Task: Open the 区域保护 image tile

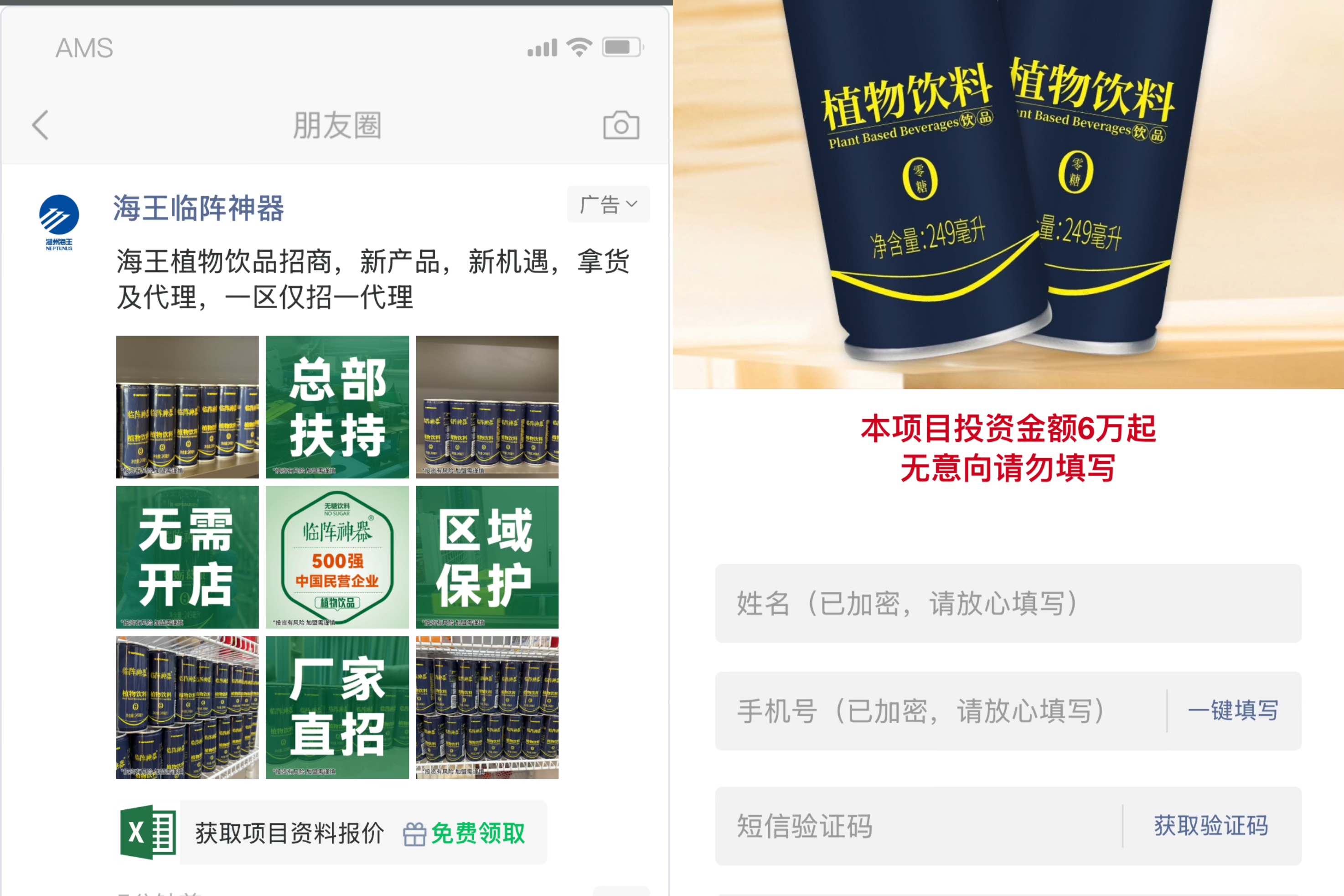Action: click(487, 557)
